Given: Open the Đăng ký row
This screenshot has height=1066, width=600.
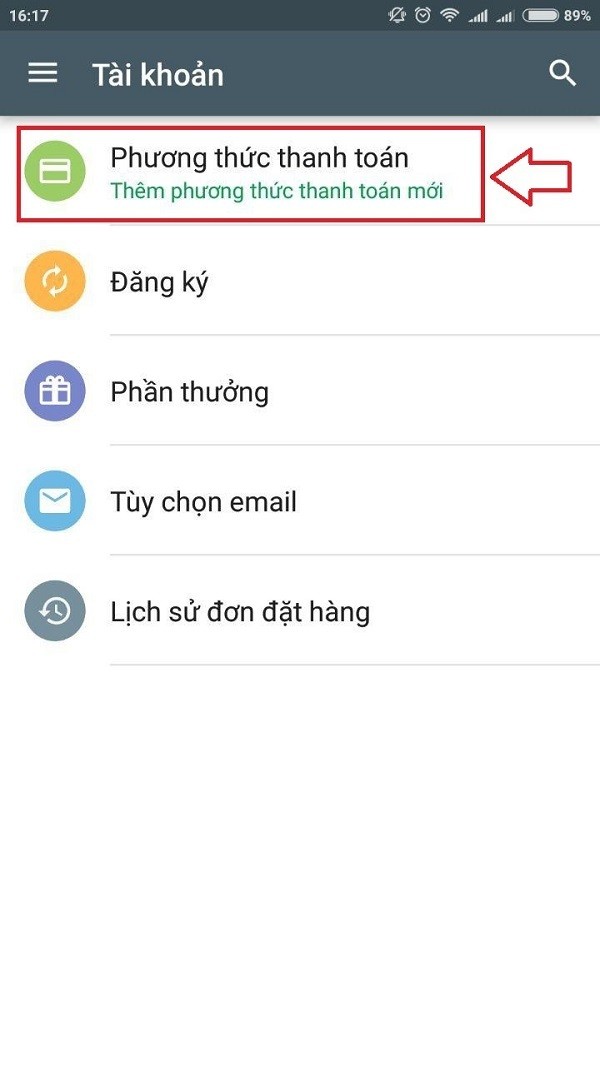Looking at the screenshot, I should [300, 281].
